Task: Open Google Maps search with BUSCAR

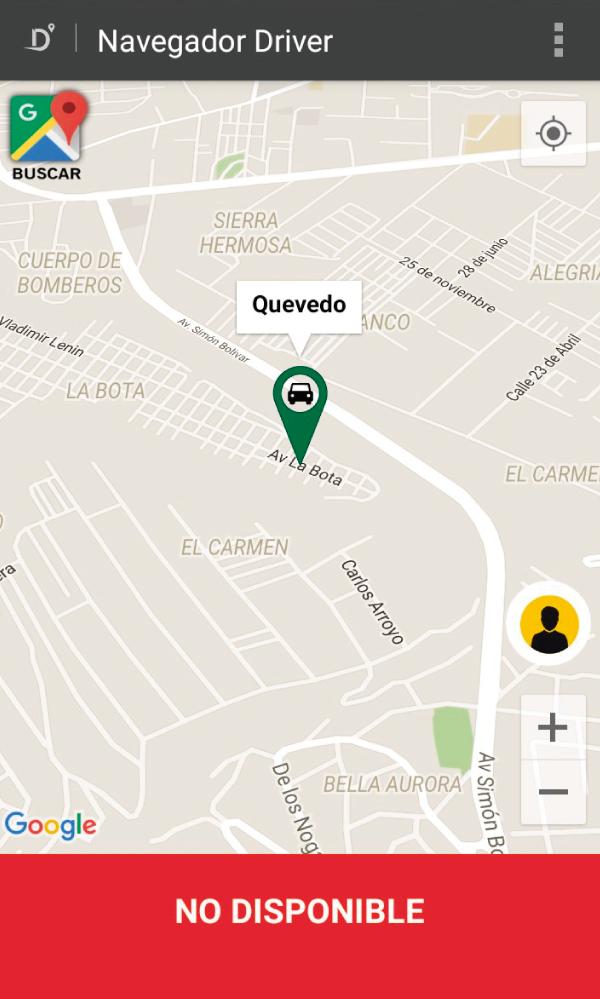Action: [x=46, y=138]
